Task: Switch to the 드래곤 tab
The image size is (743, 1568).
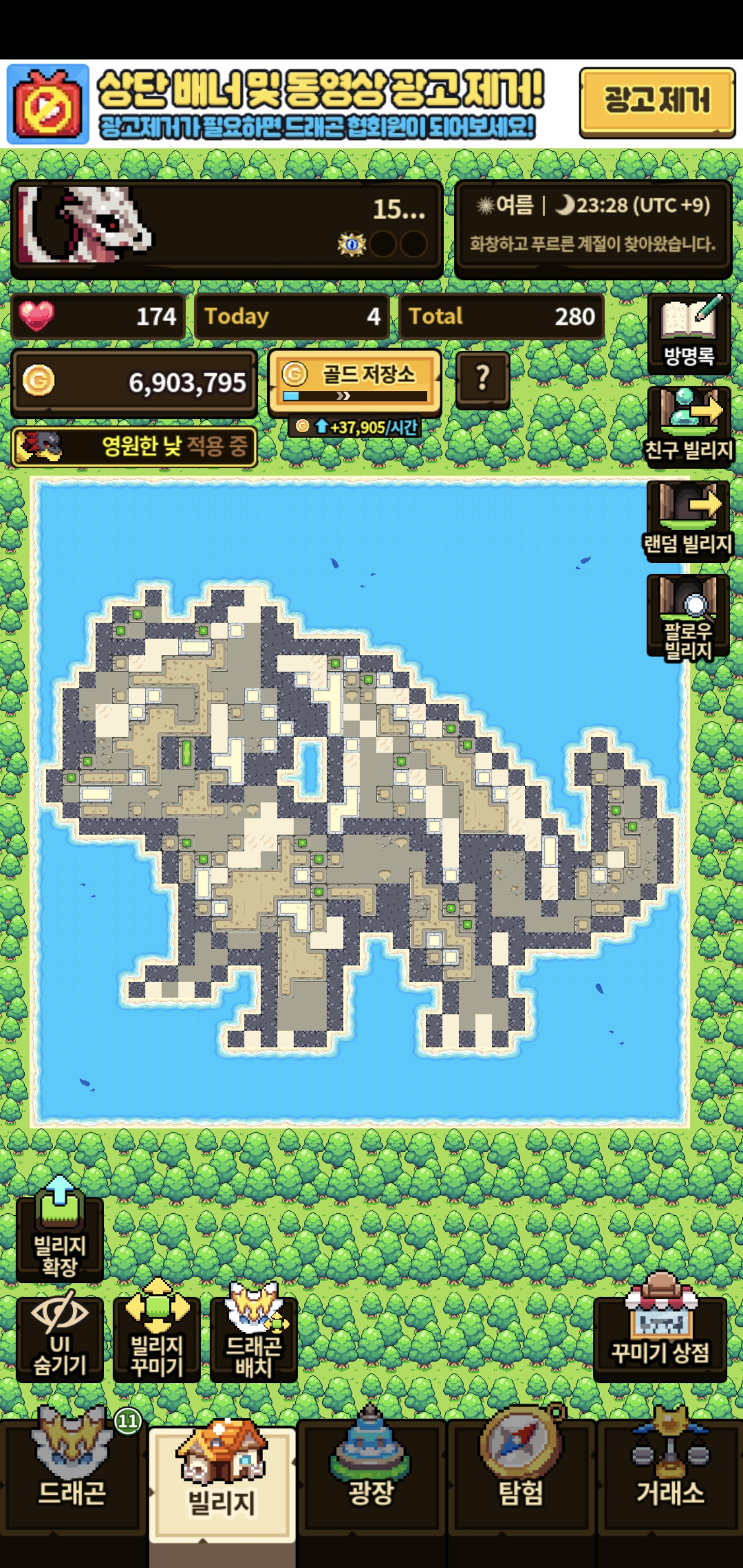Action: click(x=72, y=1473)
